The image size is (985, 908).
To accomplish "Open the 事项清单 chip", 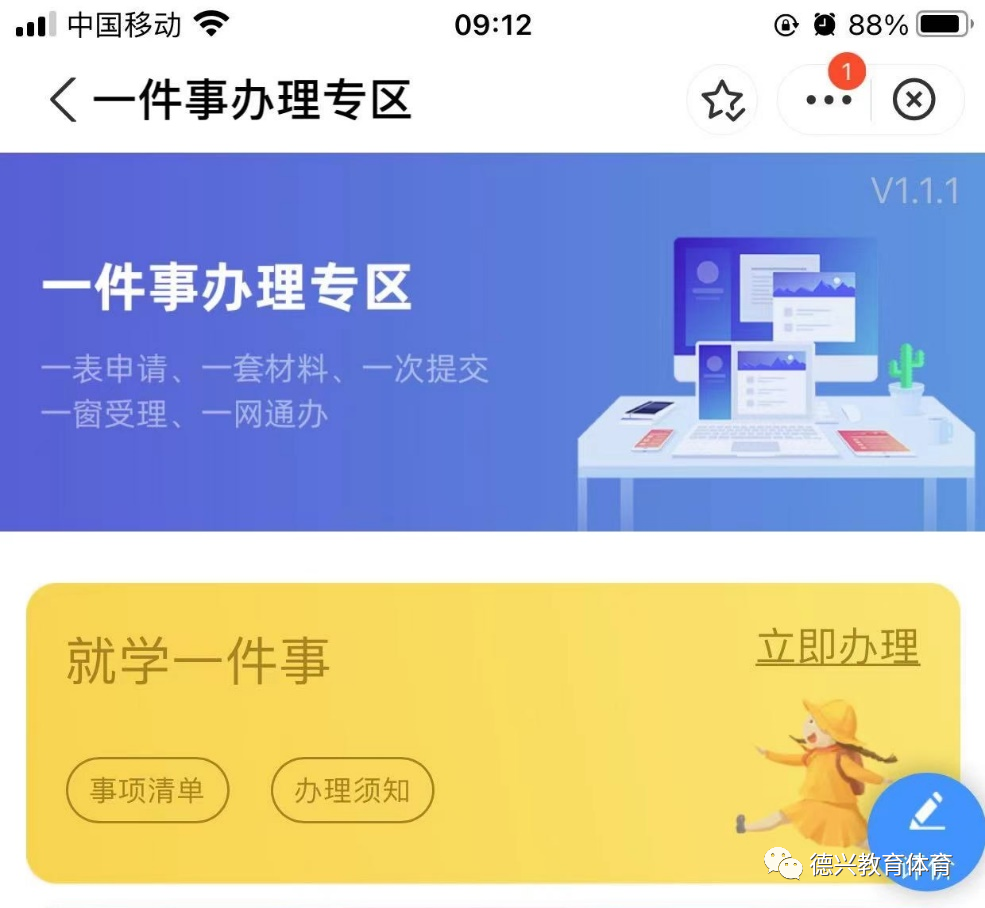I will click(147, 790).
